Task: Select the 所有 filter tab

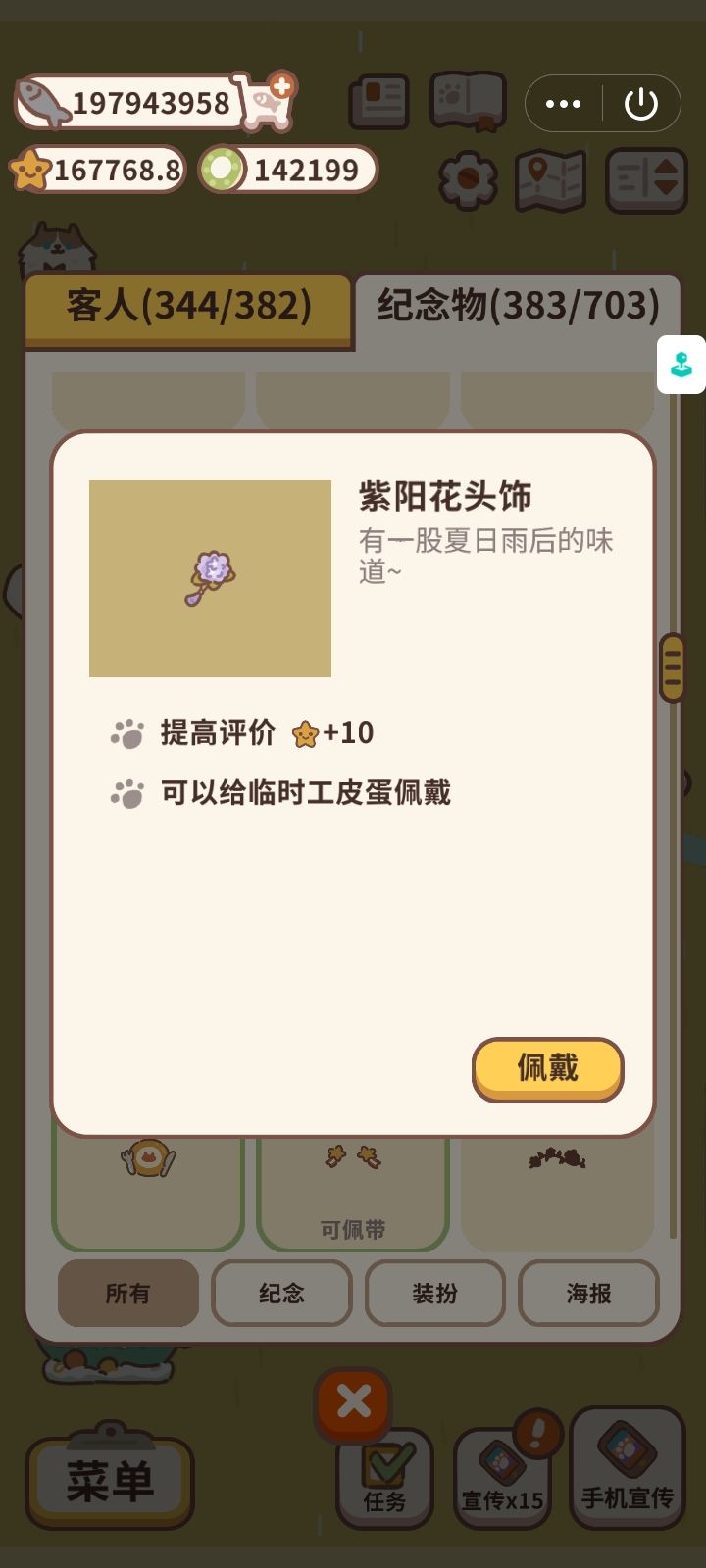Action: [x=127, y=1294]
